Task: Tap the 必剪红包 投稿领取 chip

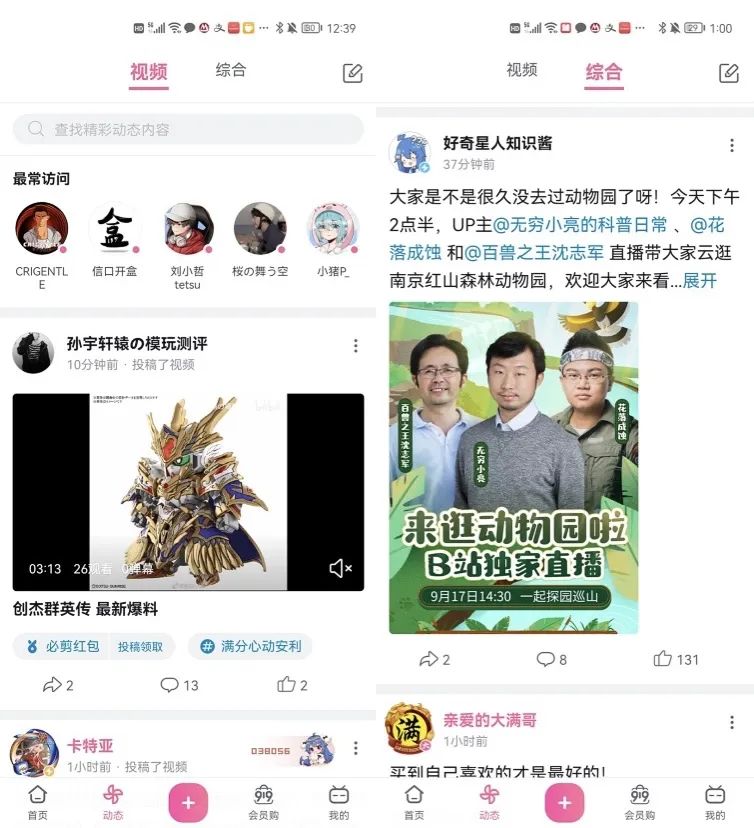Action: coord(94,646)
